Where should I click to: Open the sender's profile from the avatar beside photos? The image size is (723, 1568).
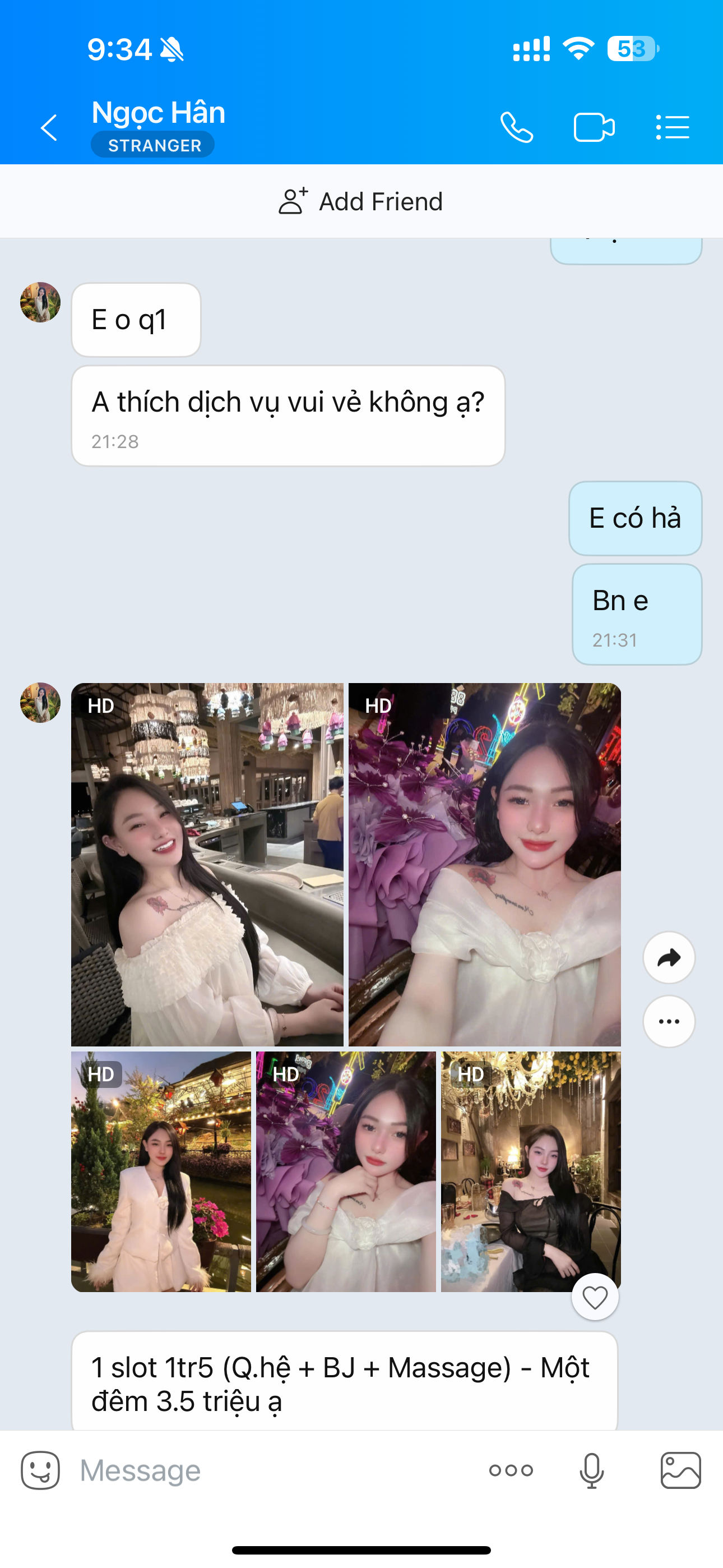pos(40,703)
